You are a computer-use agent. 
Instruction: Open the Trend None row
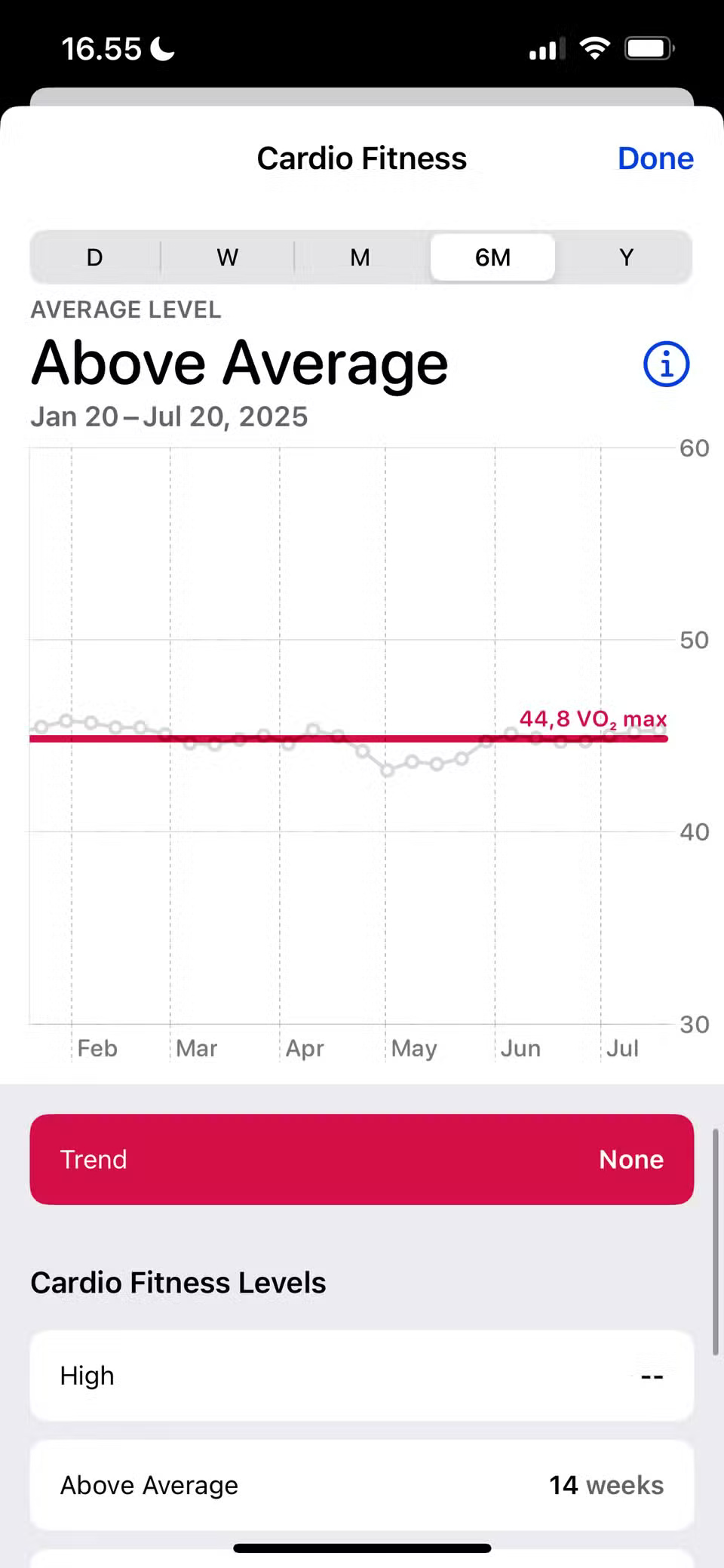click(361, 1159)
